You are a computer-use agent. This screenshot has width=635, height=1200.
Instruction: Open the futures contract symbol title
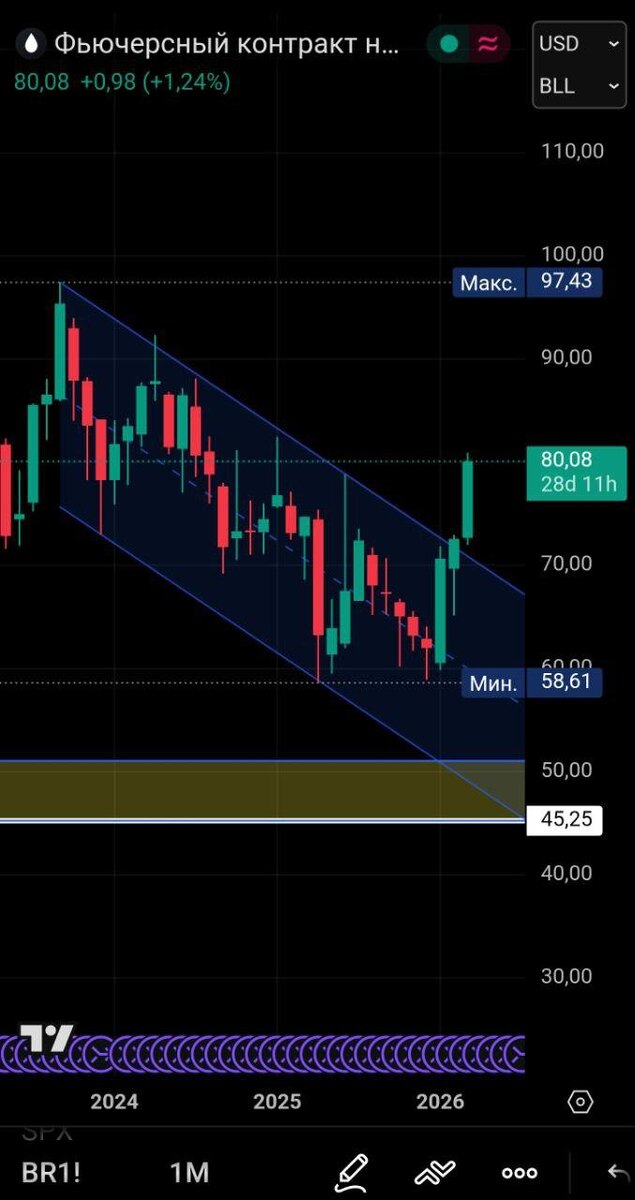click(x=226, y=44)
